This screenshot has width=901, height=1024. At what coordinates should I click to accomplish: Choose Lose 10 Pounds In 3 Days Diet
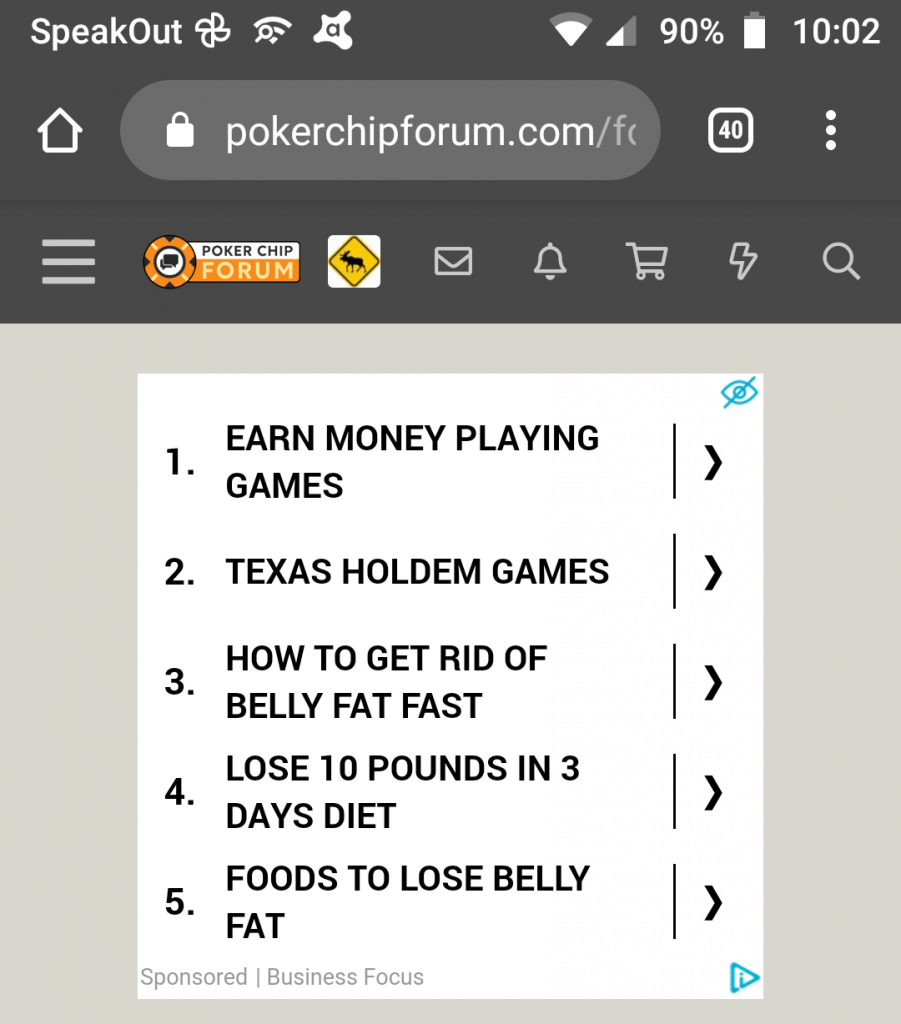pos(402,792)
